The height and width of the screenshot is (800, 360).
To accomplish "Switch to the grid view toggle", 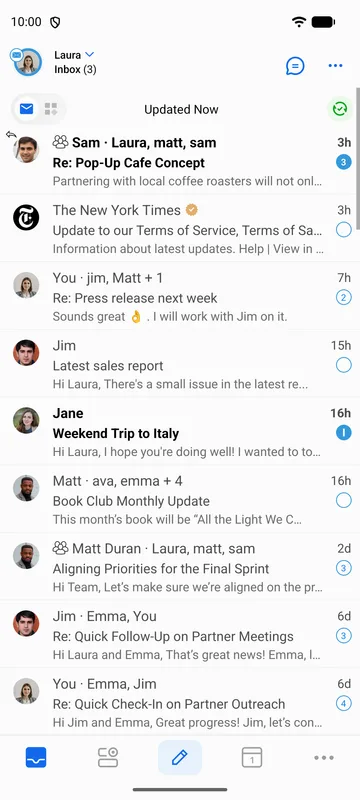I will pos(51,109).
